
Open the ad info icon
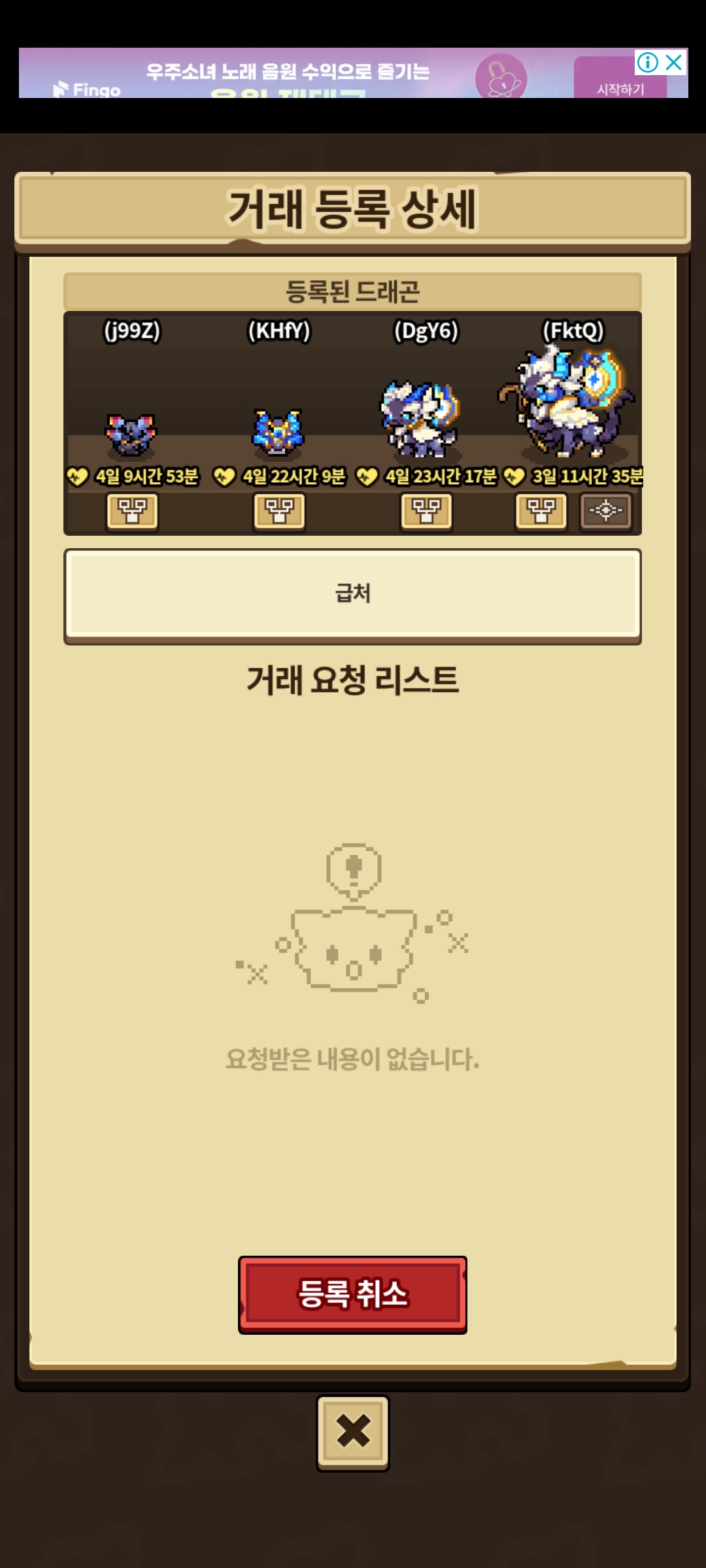647,63
